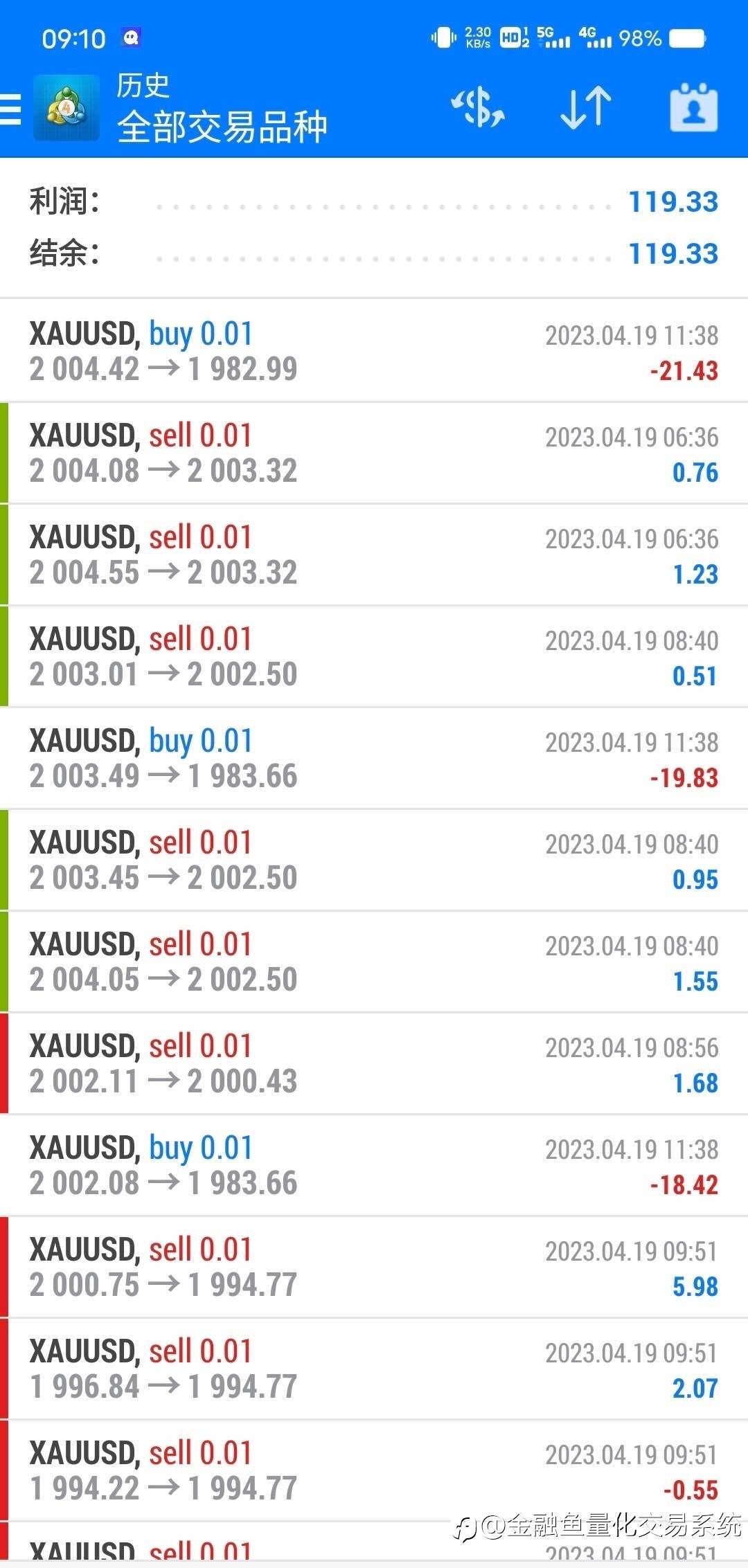This screenshot has width=748, height=1568.
Task: Select the buy trade losing -18.42
Action: [x=374, y=1165]
